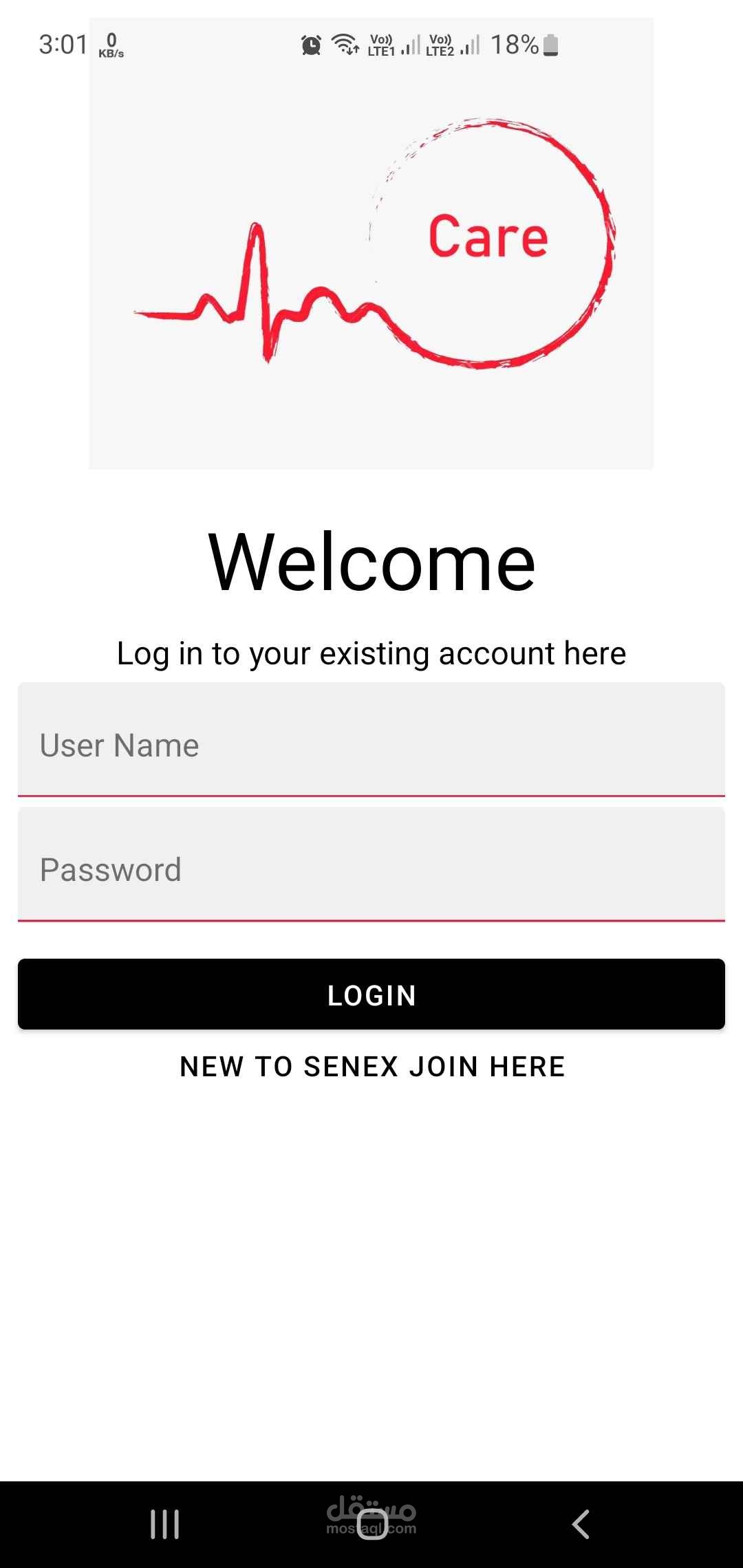743x1568 pixels.
Task: Open NEW TO SENEX JOIN HERE link
Action: pyautogui.click(x=371, y=1066)
